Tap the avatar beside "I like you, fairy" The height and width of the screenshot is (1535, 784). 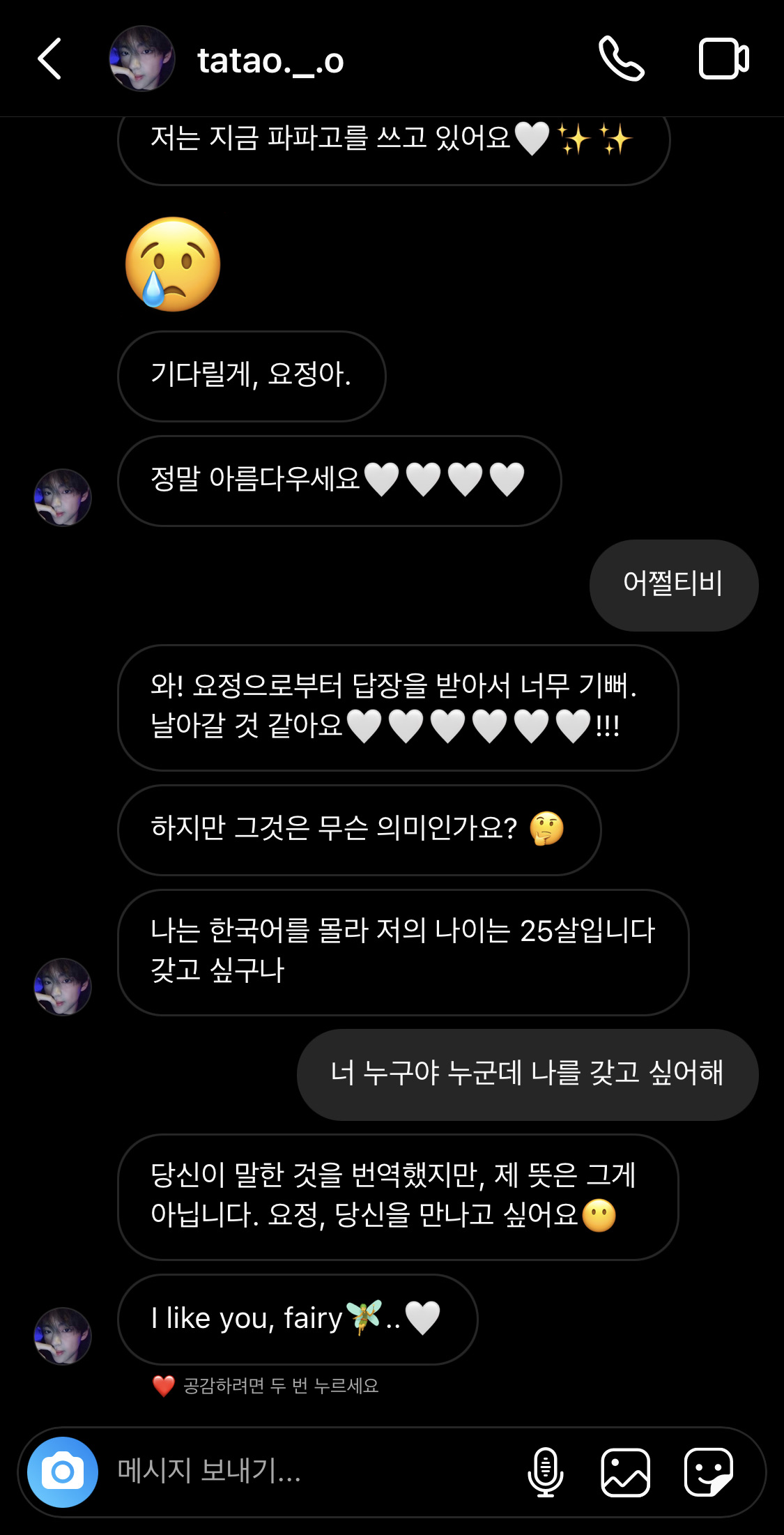[63, 1336]
